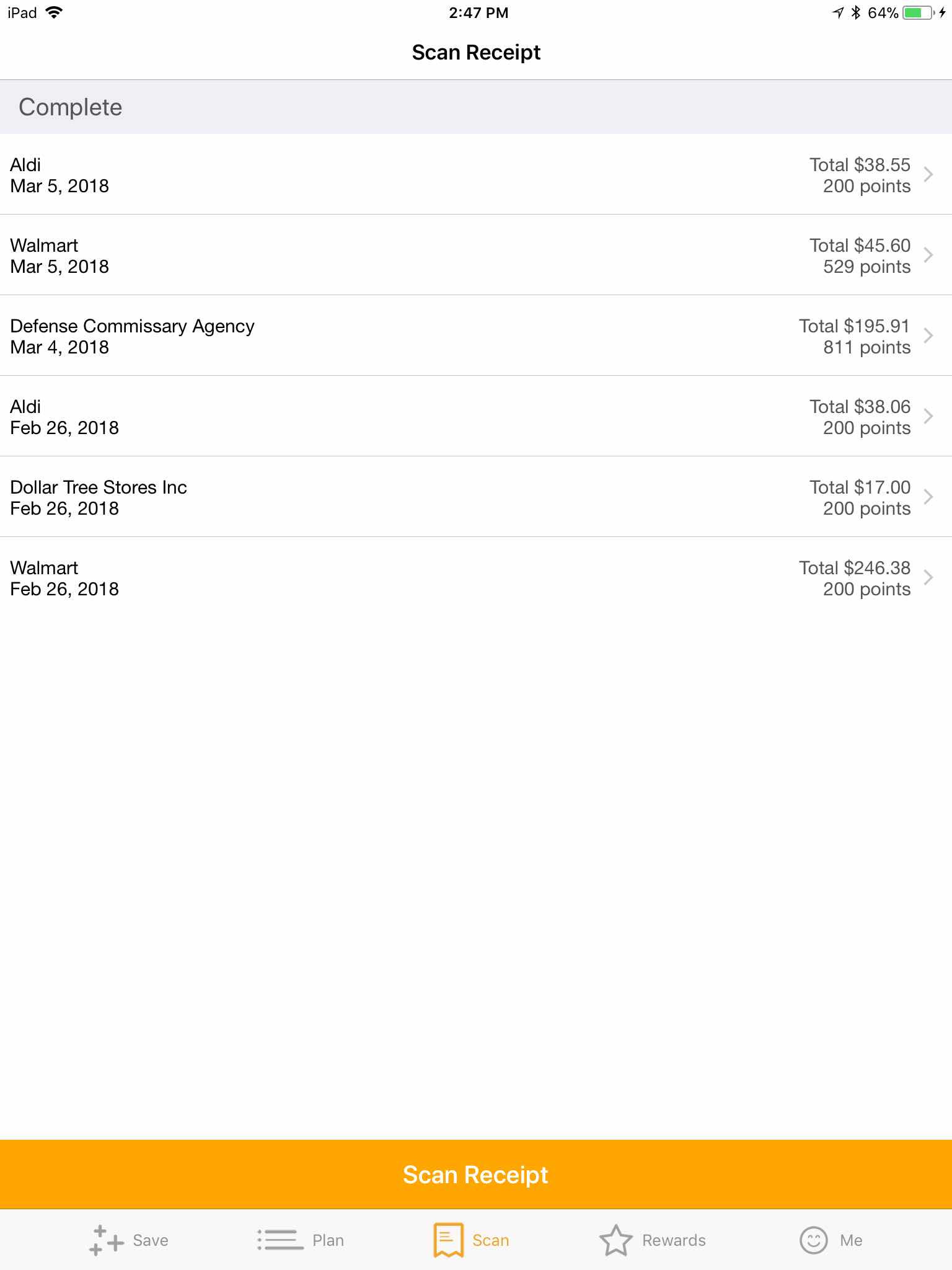
Task: Go to the Plan tab
Action: 301,1240
